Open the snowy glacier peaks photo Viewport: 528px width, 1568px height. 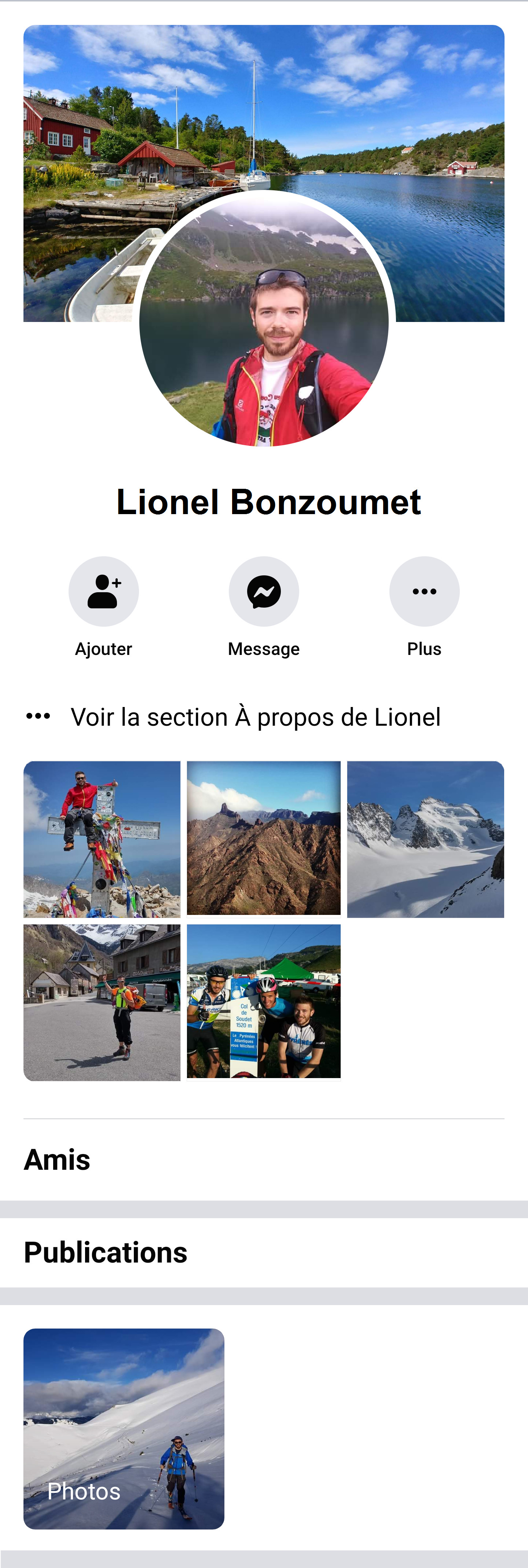point(425,839)
